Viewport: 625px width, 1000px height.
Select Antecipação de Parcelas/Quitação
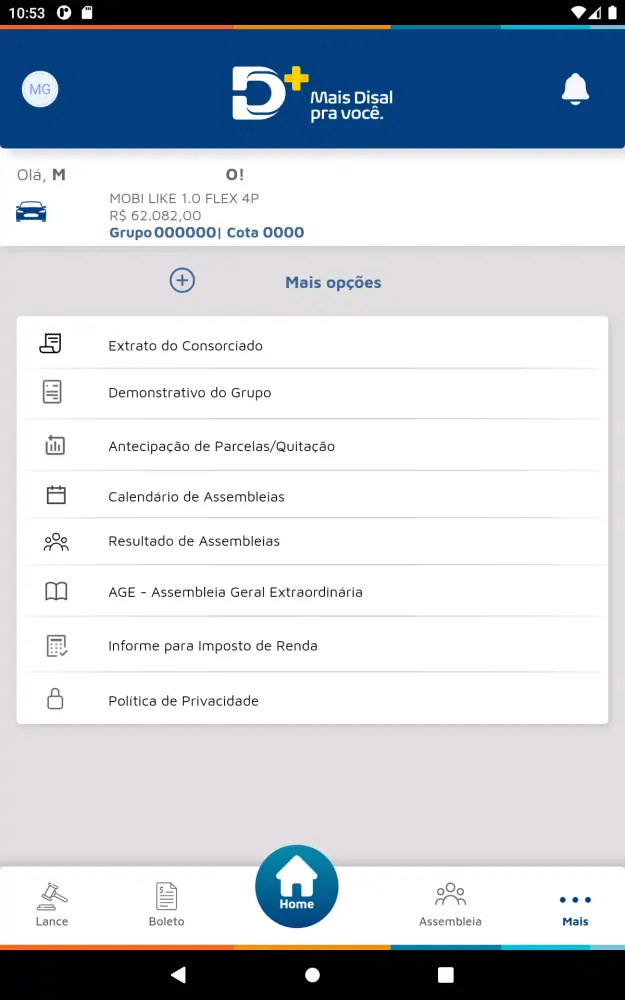click(311, 446)
